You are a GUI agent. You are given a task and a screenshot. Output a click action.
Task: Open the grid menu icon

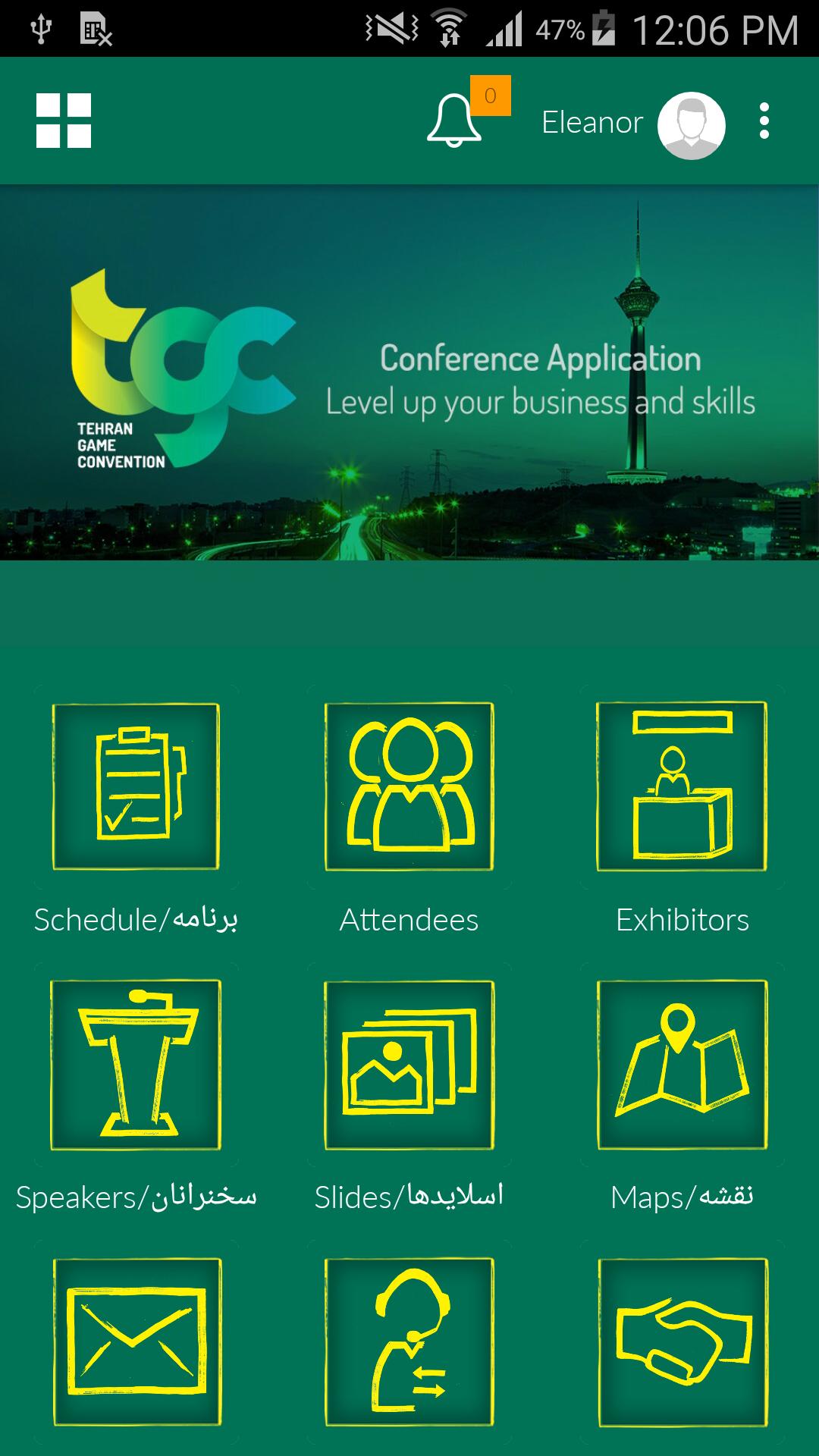click(64, 121)
